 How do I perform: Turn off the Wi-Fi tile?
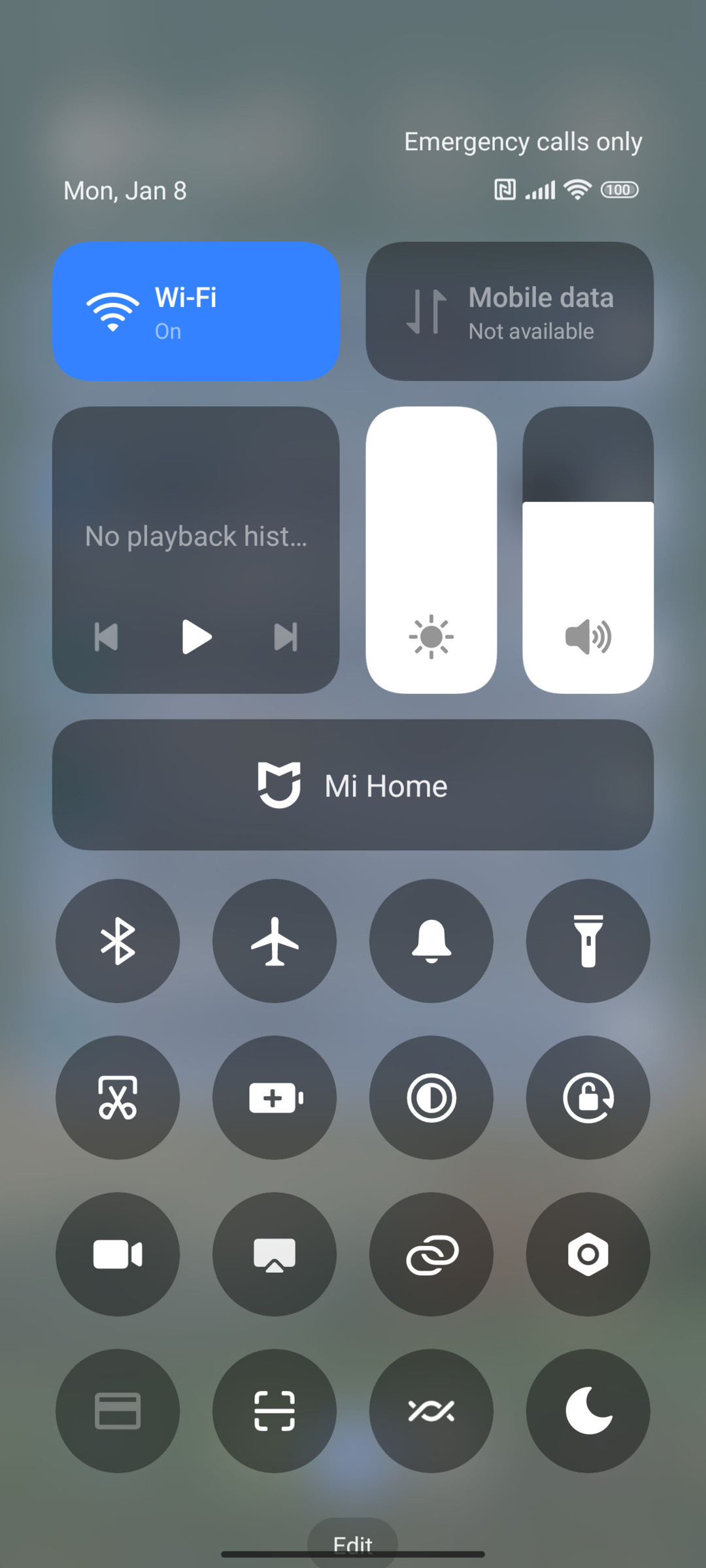point(196,312)
